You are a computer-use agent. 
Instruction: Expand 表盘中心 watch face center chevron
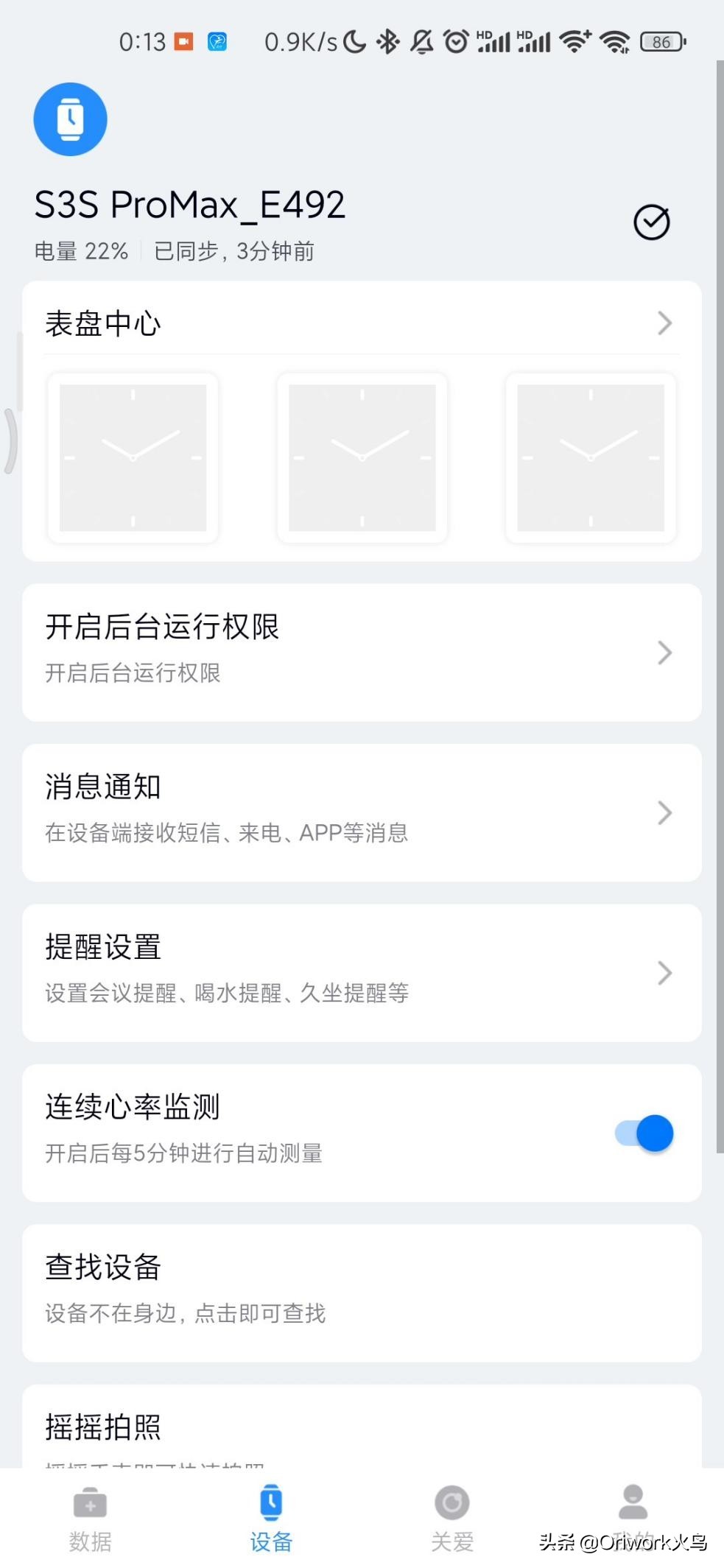(664, 323)
